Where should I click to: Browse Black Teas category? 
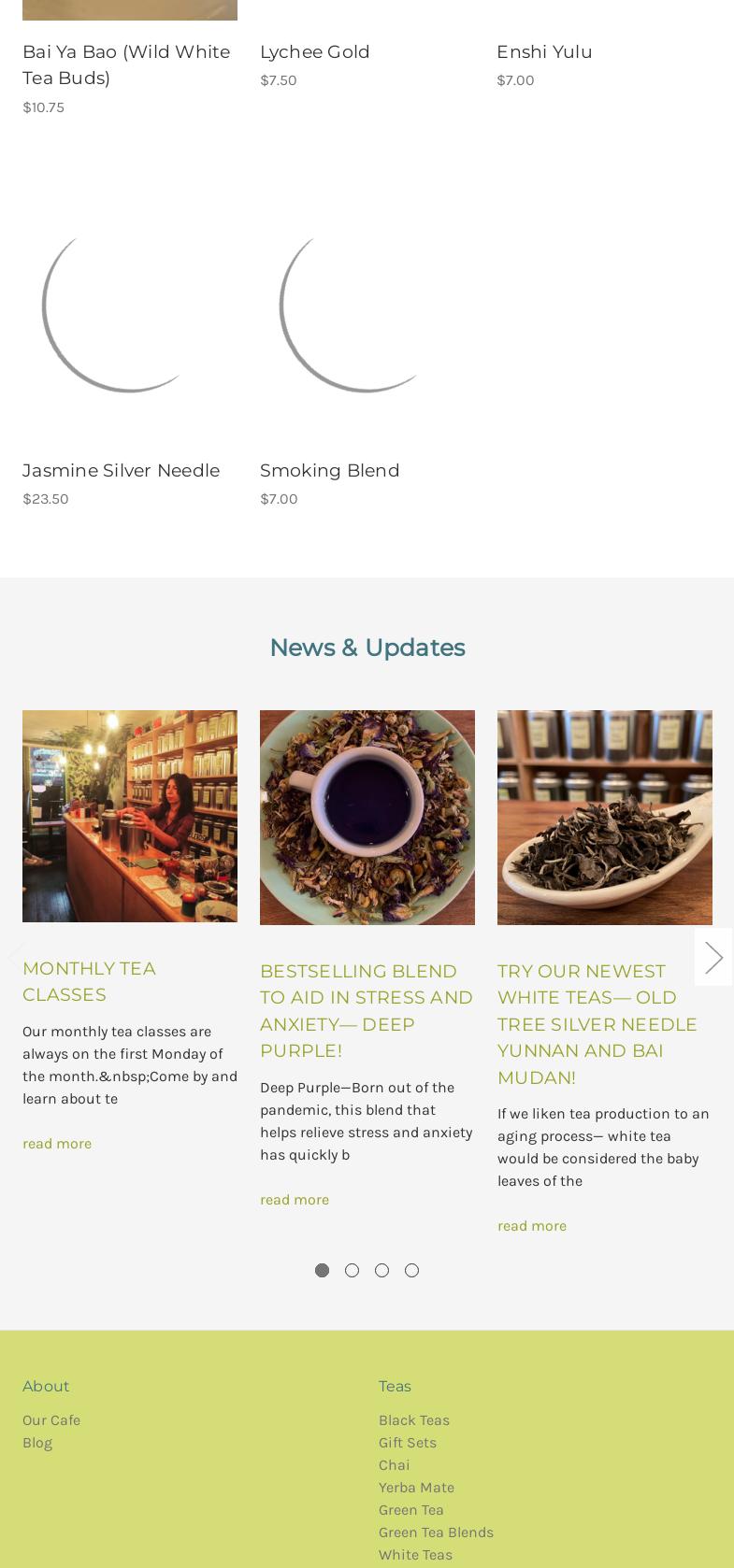(414, 1420)
